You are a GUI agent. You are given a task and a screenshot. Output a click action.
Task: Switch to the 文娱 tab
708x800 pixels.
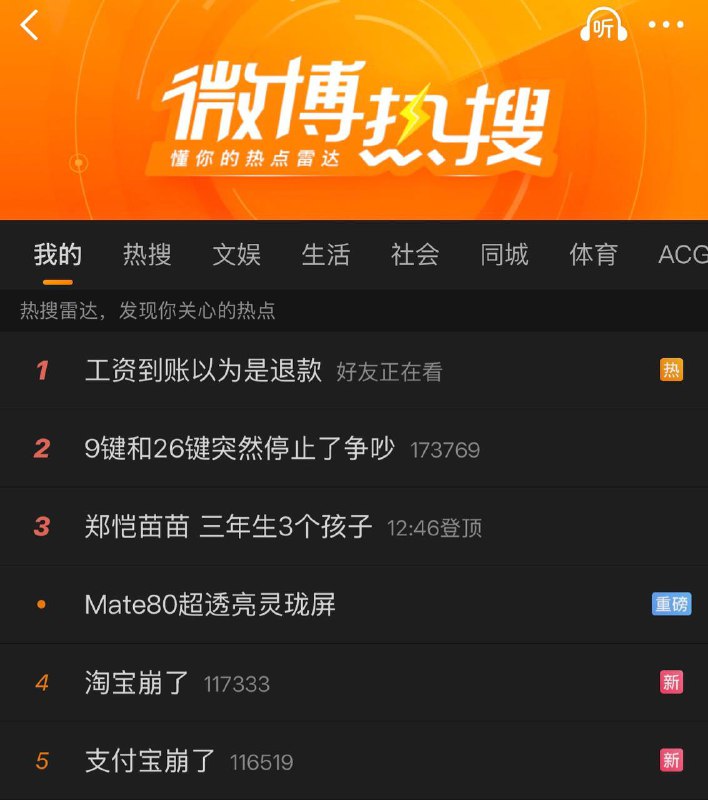pos(237,255)
